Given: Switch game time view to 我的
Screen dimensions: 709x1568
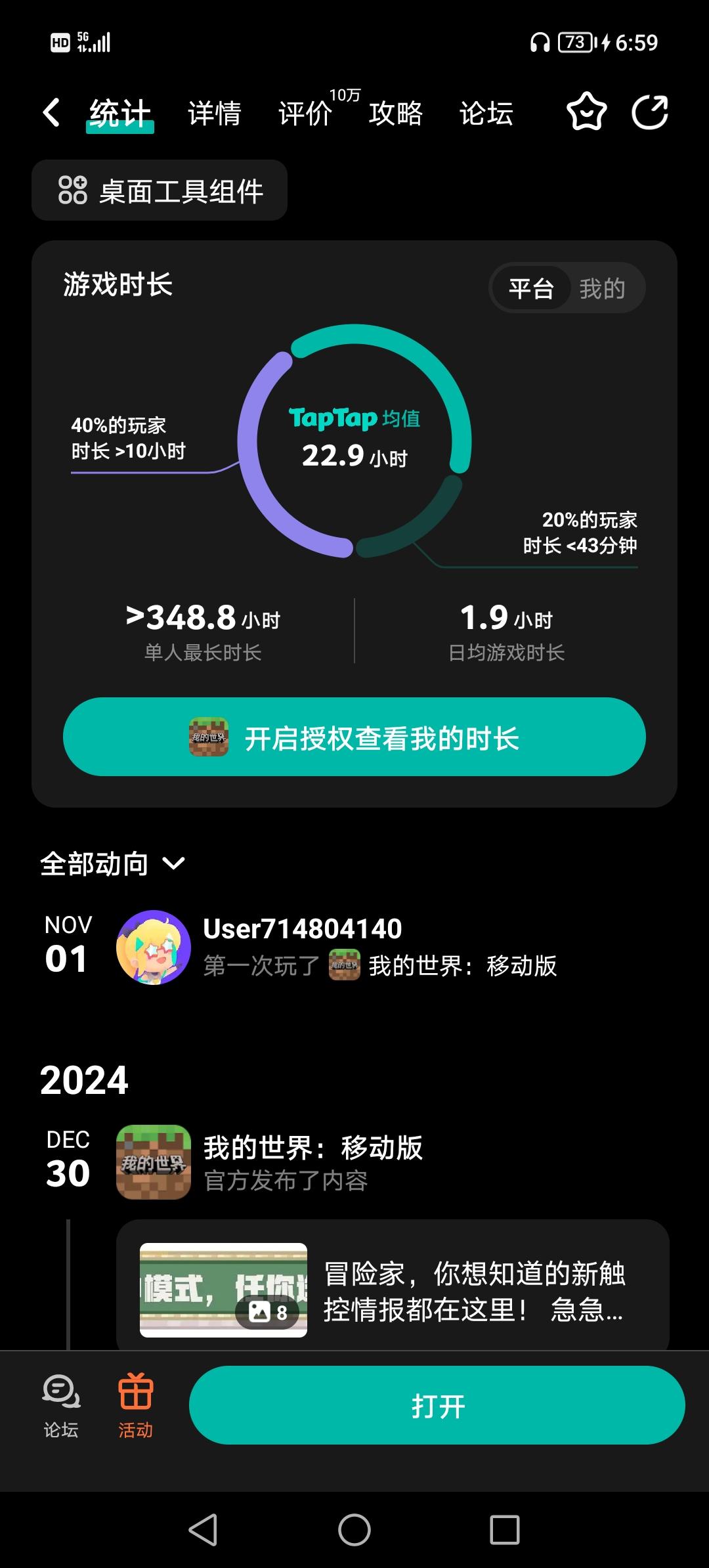Looking at the screenshot, I should (603, 287).
